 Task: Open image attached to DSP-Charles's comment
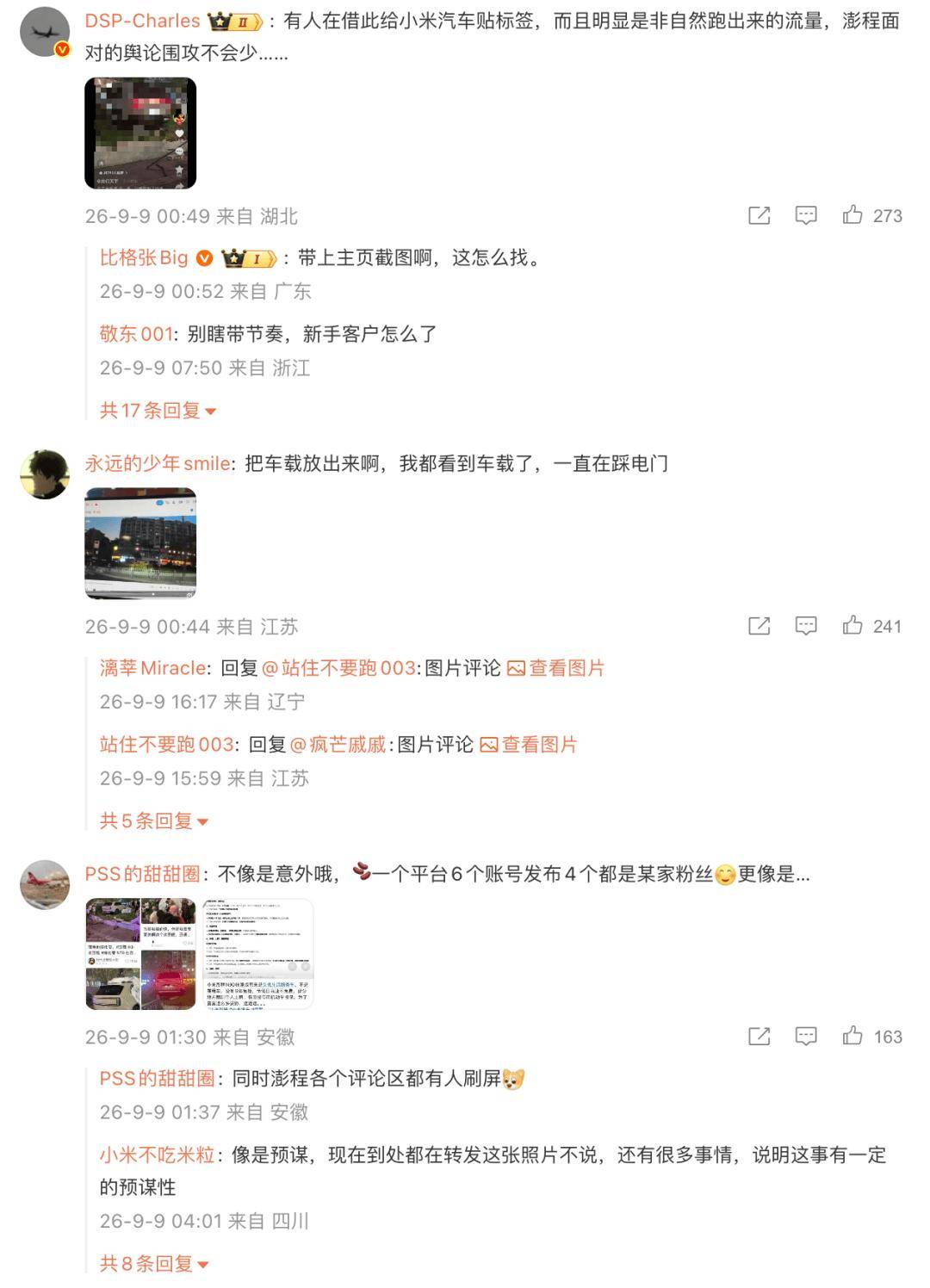click(140, 133)
